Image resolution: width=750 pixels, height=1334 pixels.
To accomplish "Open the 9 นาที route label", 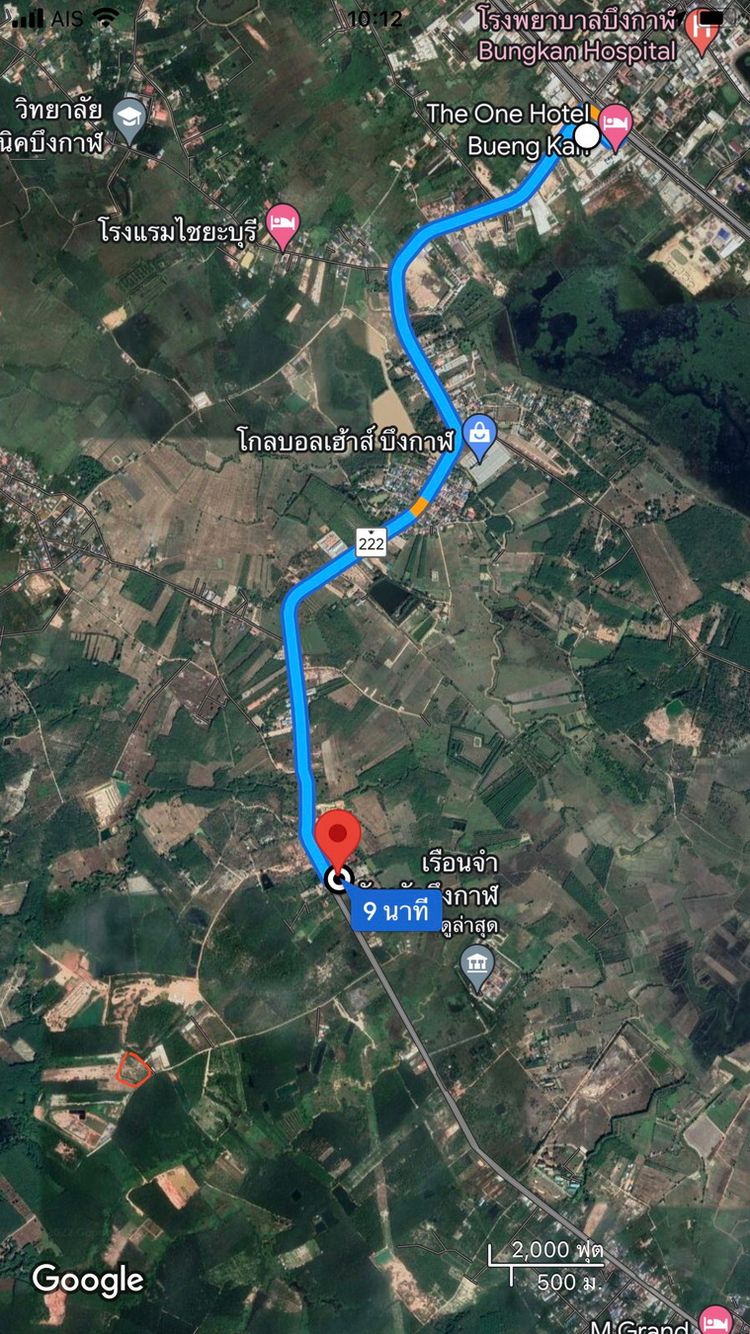I will (x=396, y=911).
